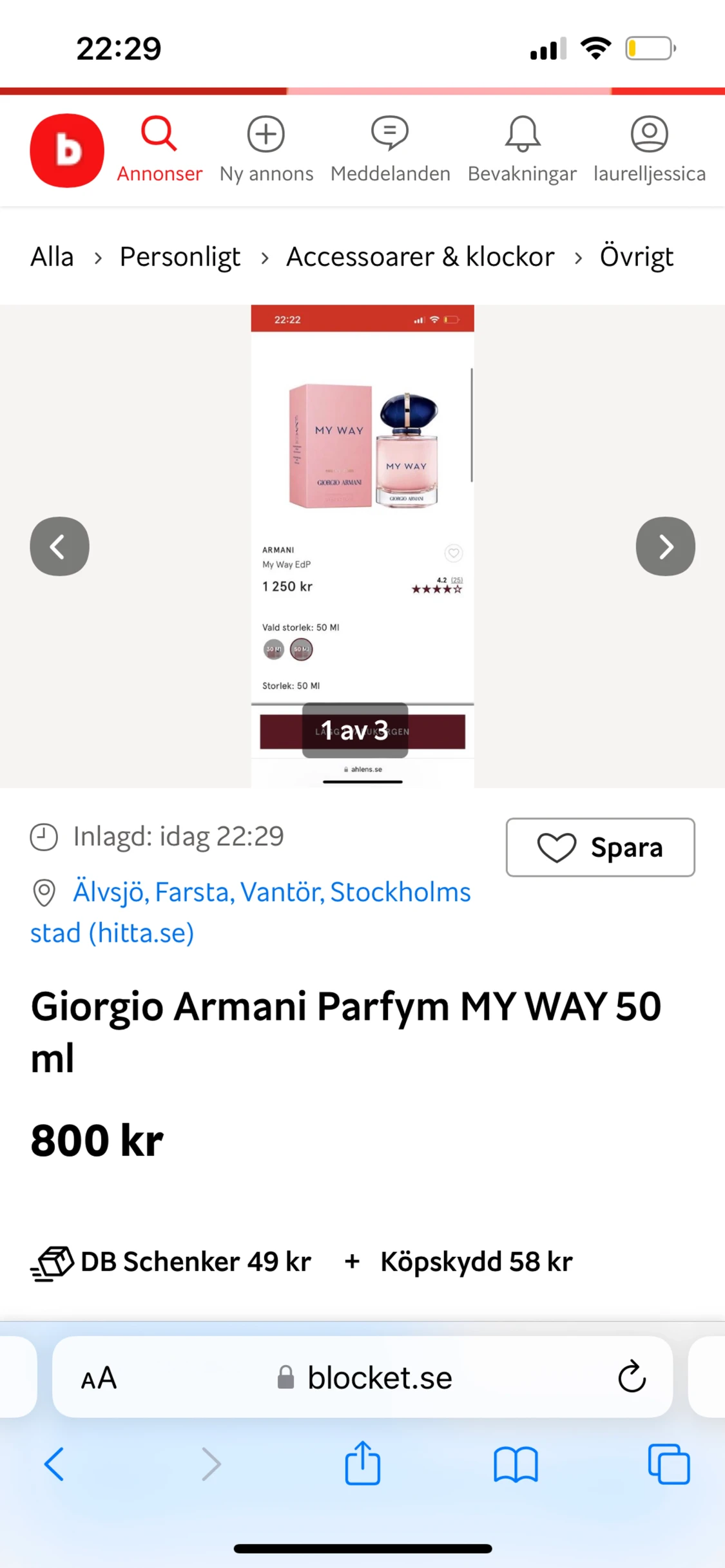Show the previous listing photo
This screenshot has height=1568, width=725.
pos(59,546)
